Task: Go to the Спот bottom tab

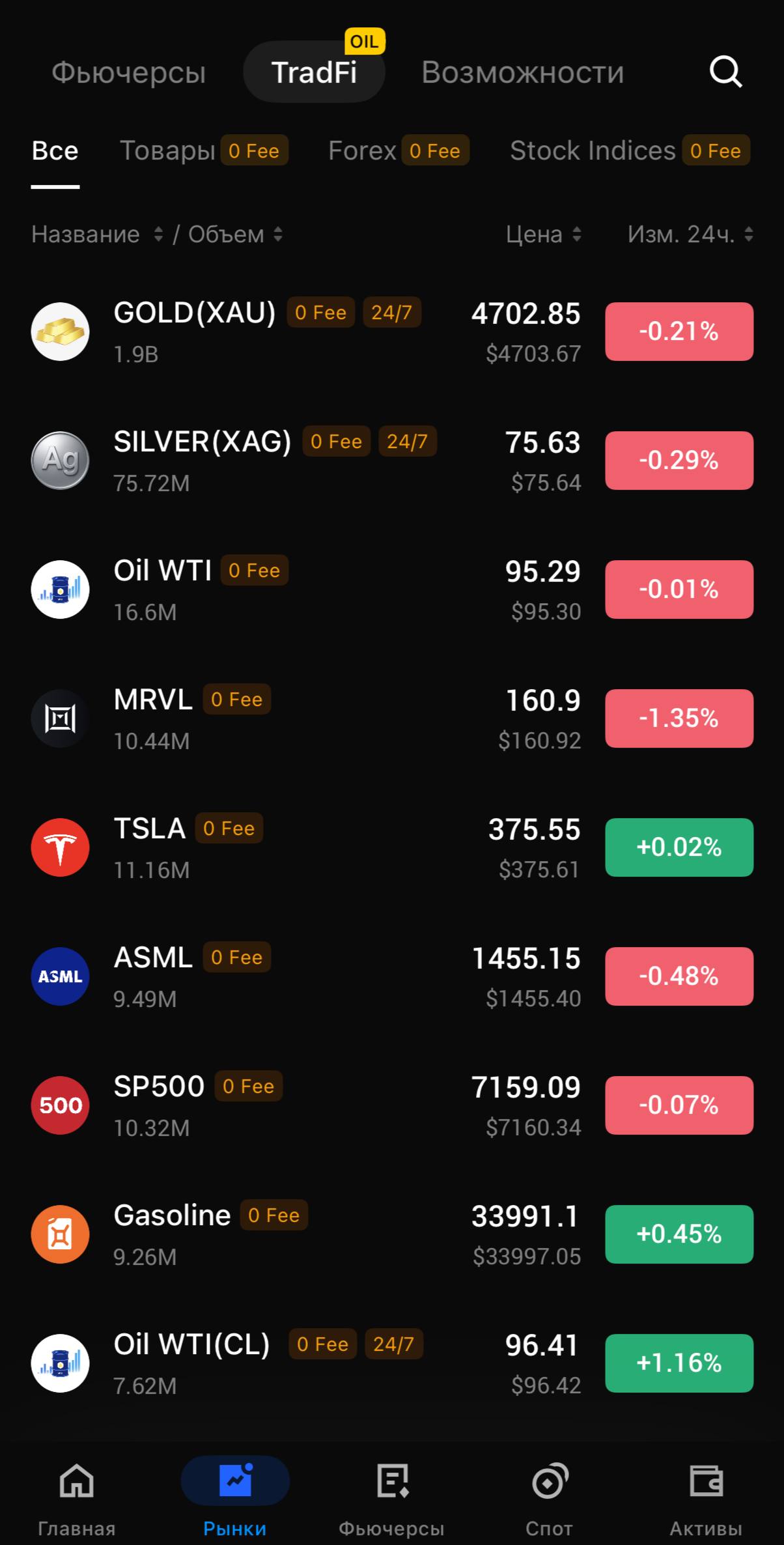Action: (x=549, y=1497)
